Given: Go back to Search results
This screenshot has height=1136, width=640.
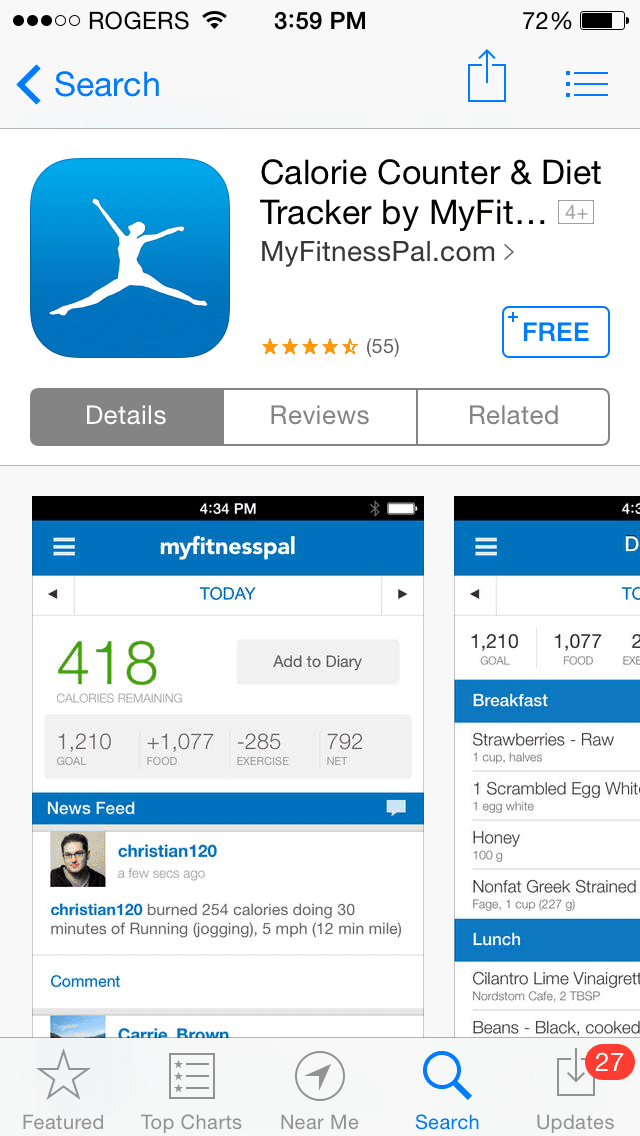Looking at the screenshot, I should (88, 84).
